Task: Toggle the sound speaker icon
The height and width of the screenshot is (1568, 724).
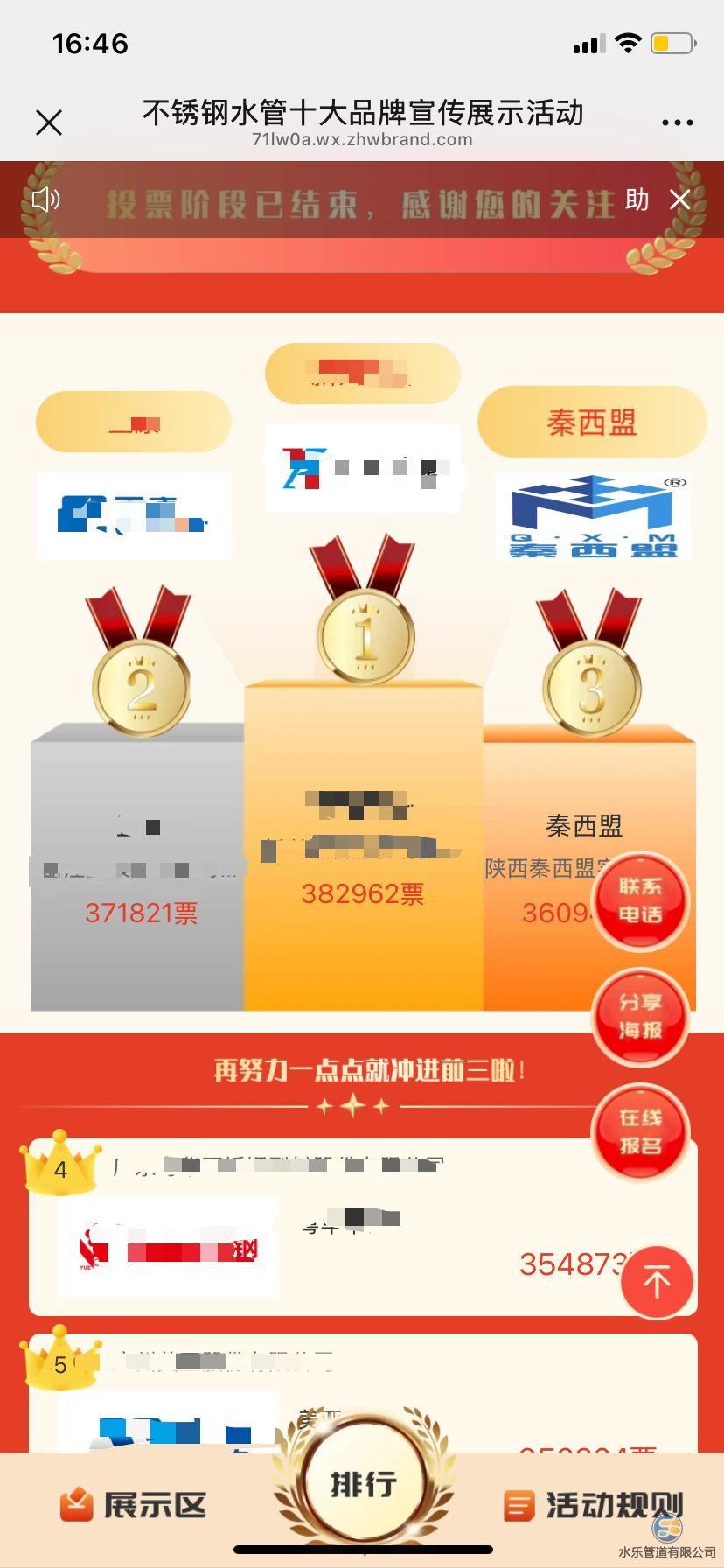Action: click(x=45, y=200)
